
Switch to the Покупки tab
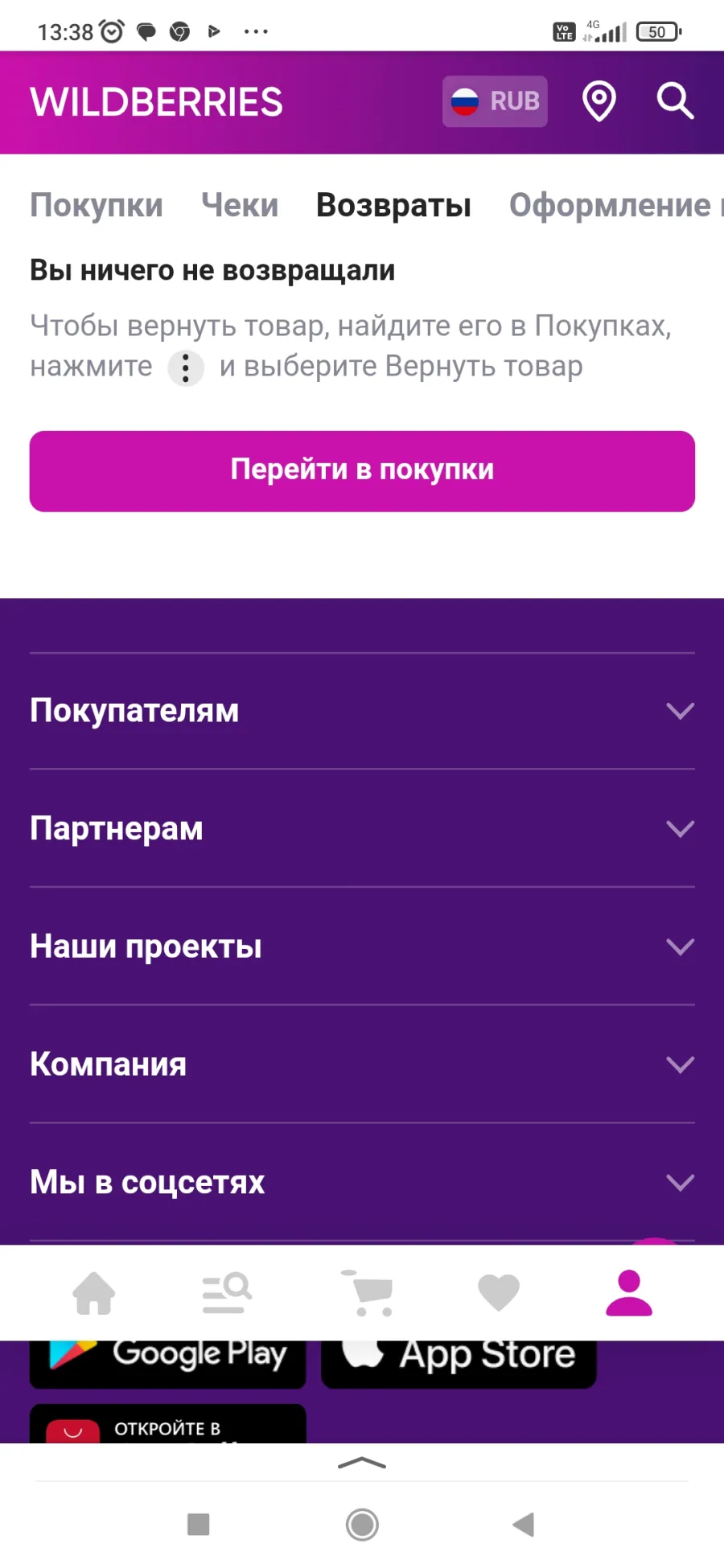tap(97, 205)
